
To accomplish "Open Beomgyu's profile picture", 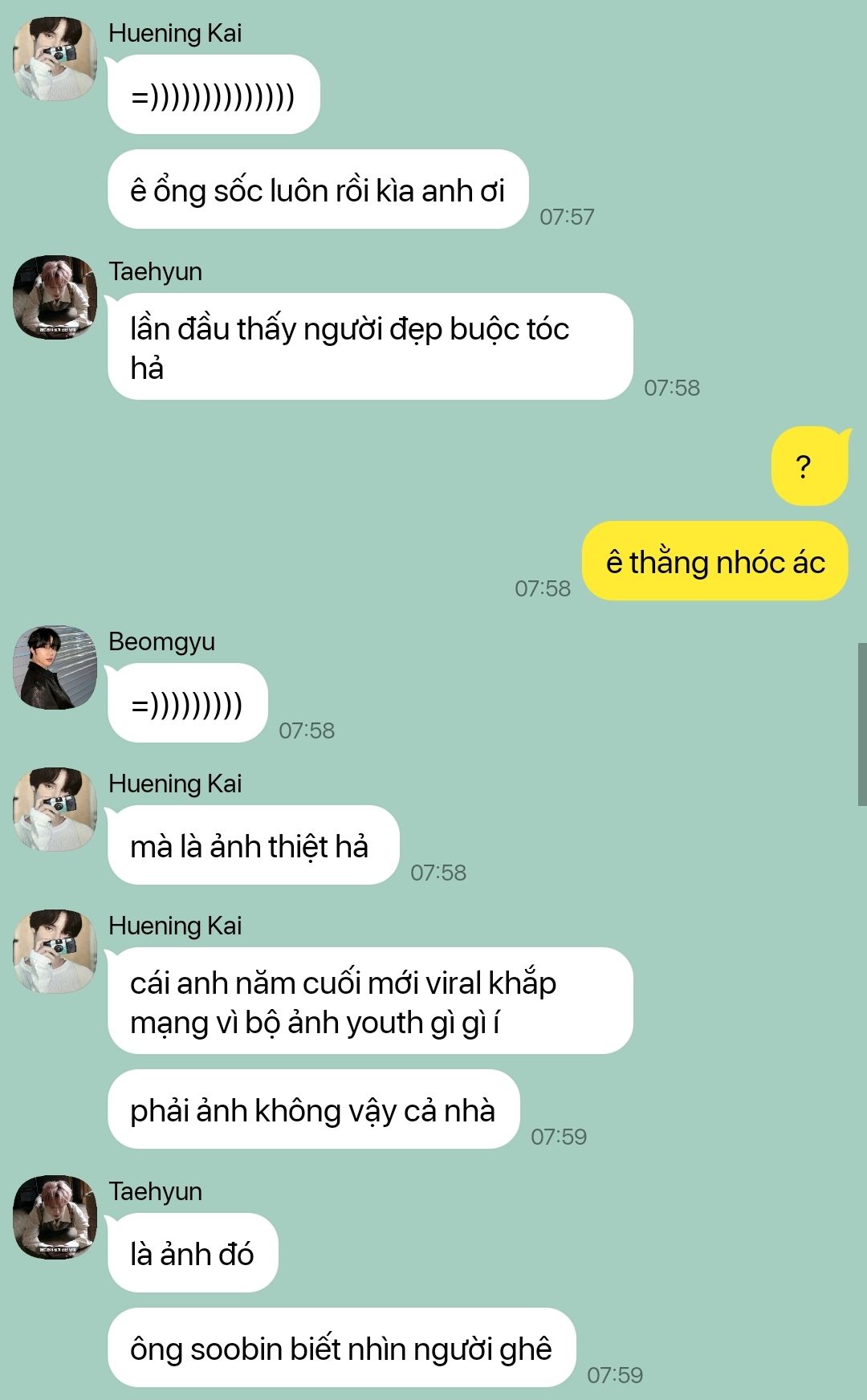I will (55, 668).
